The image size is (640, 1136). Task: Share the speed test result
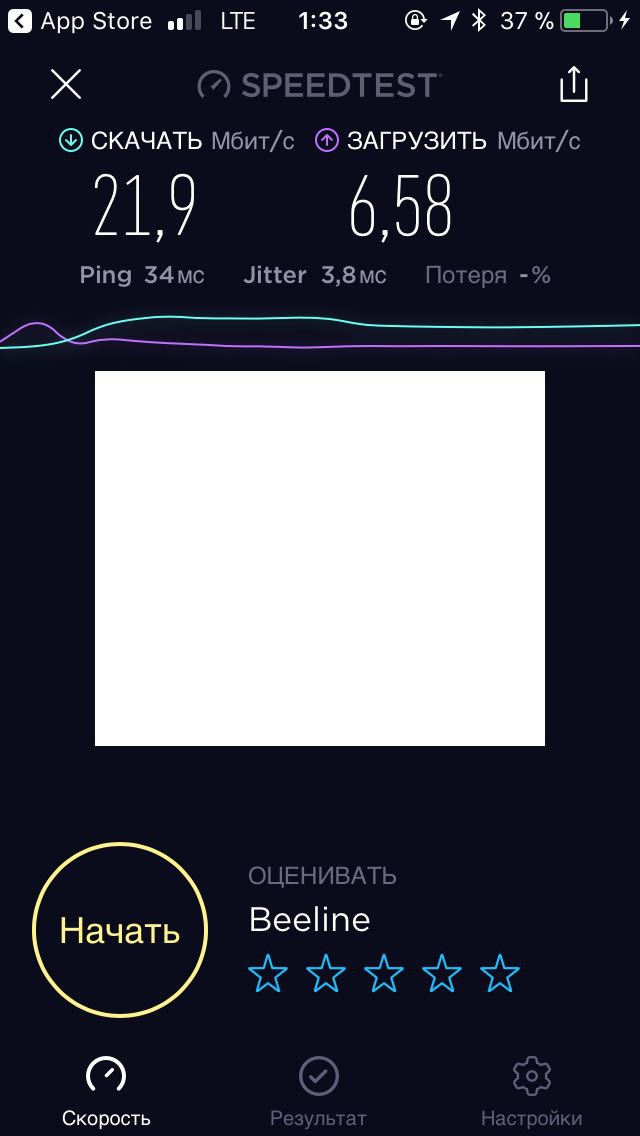(x=573, y=85)
